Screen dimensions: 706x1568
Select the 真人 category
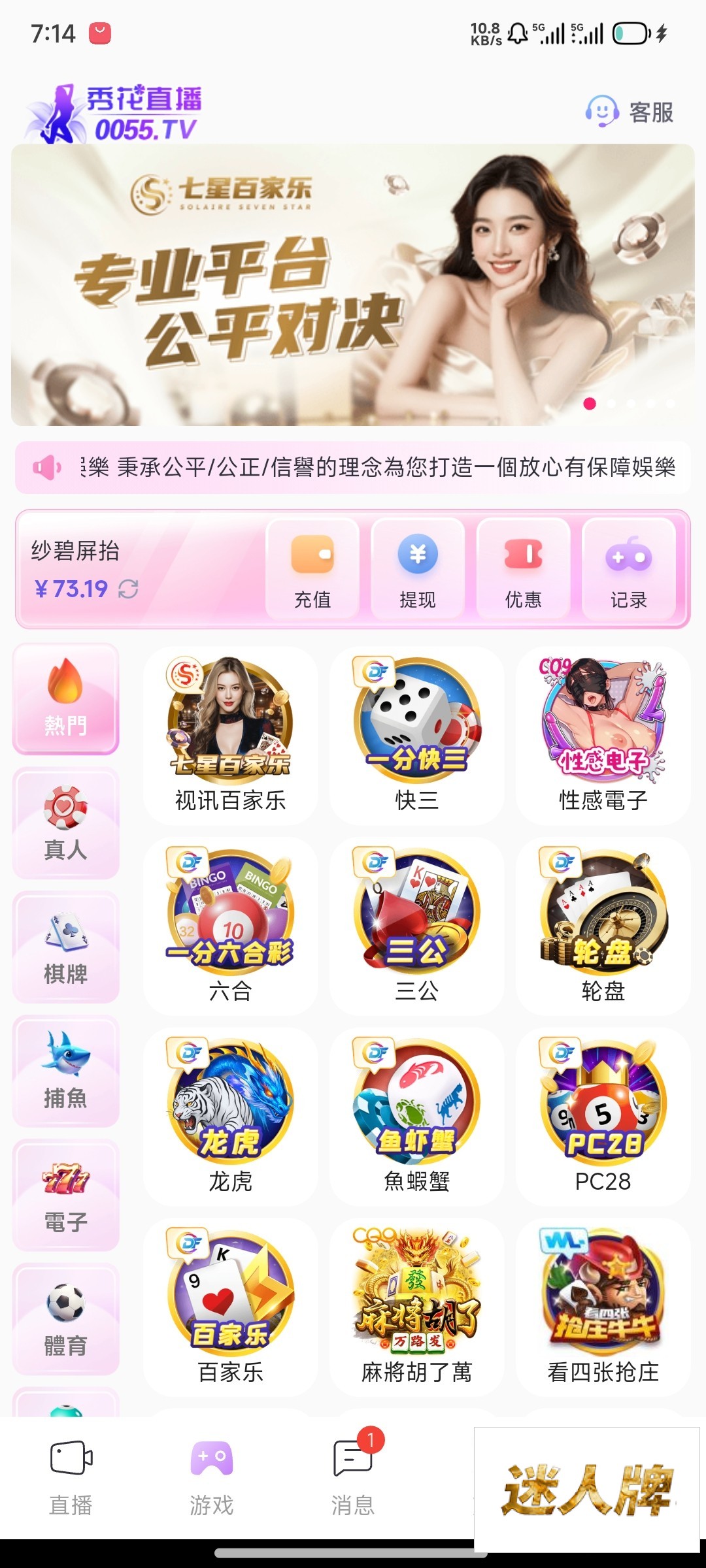coord(65,823)
